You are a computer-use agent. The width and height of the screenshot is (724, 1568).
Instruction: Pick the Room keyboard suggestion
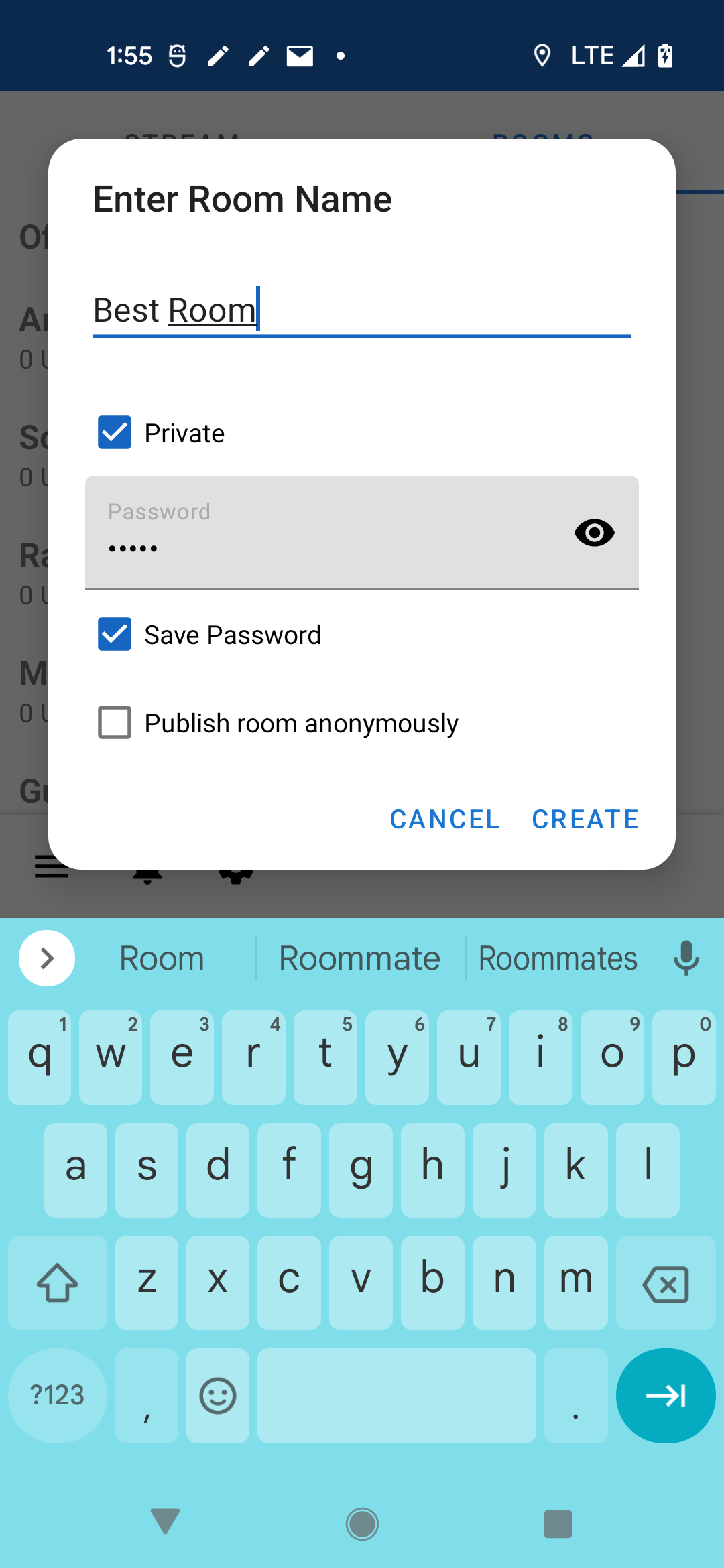[162, 958]
